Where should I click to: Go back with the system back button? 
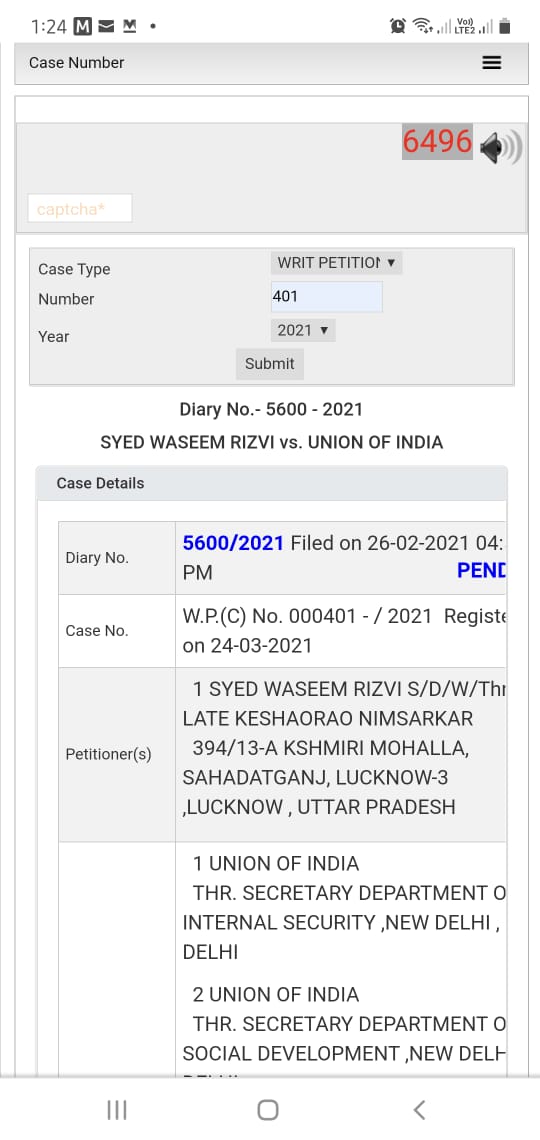click(419, 1109)
